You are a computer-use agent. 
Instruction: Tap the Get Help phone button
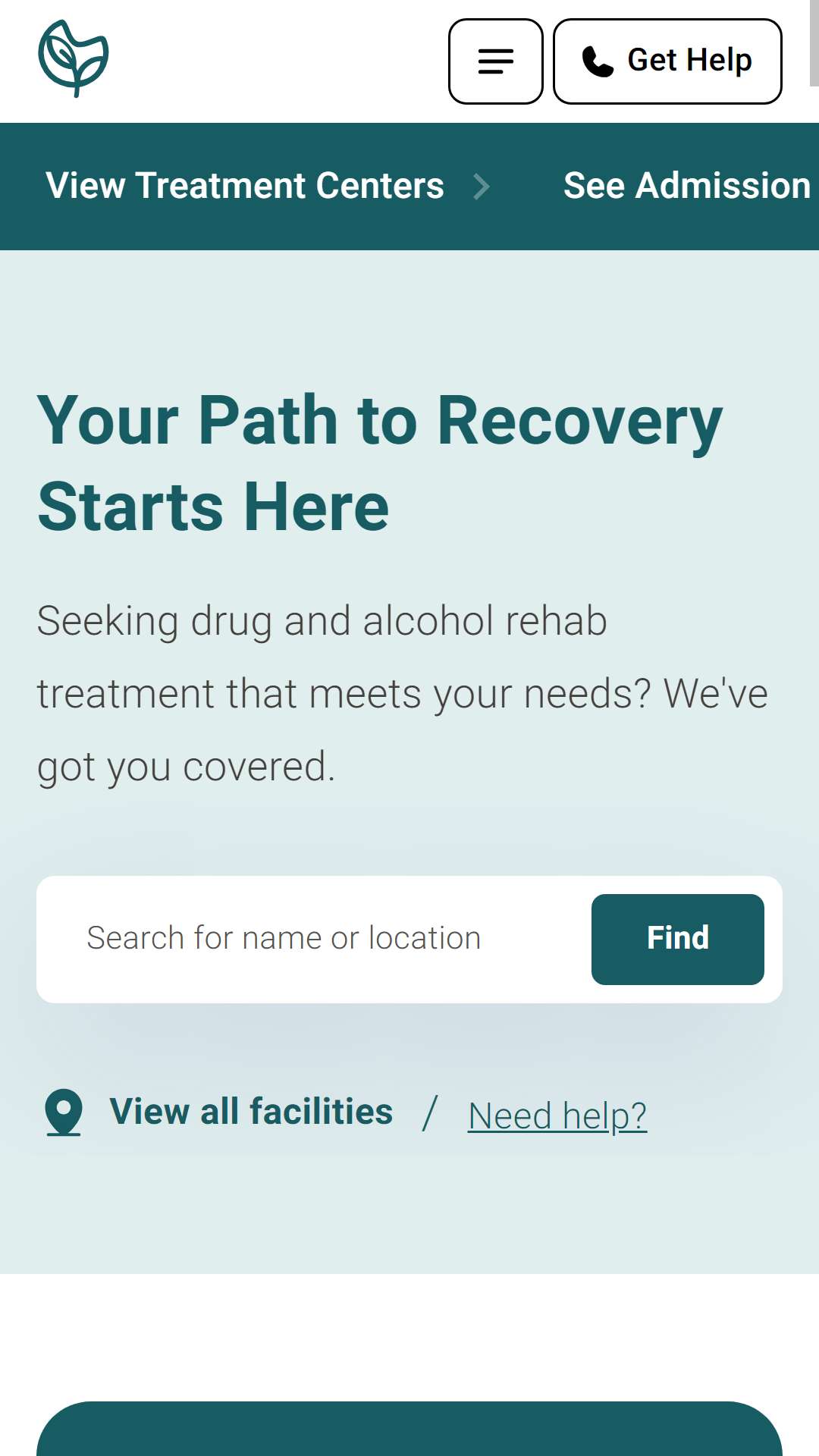667,61
